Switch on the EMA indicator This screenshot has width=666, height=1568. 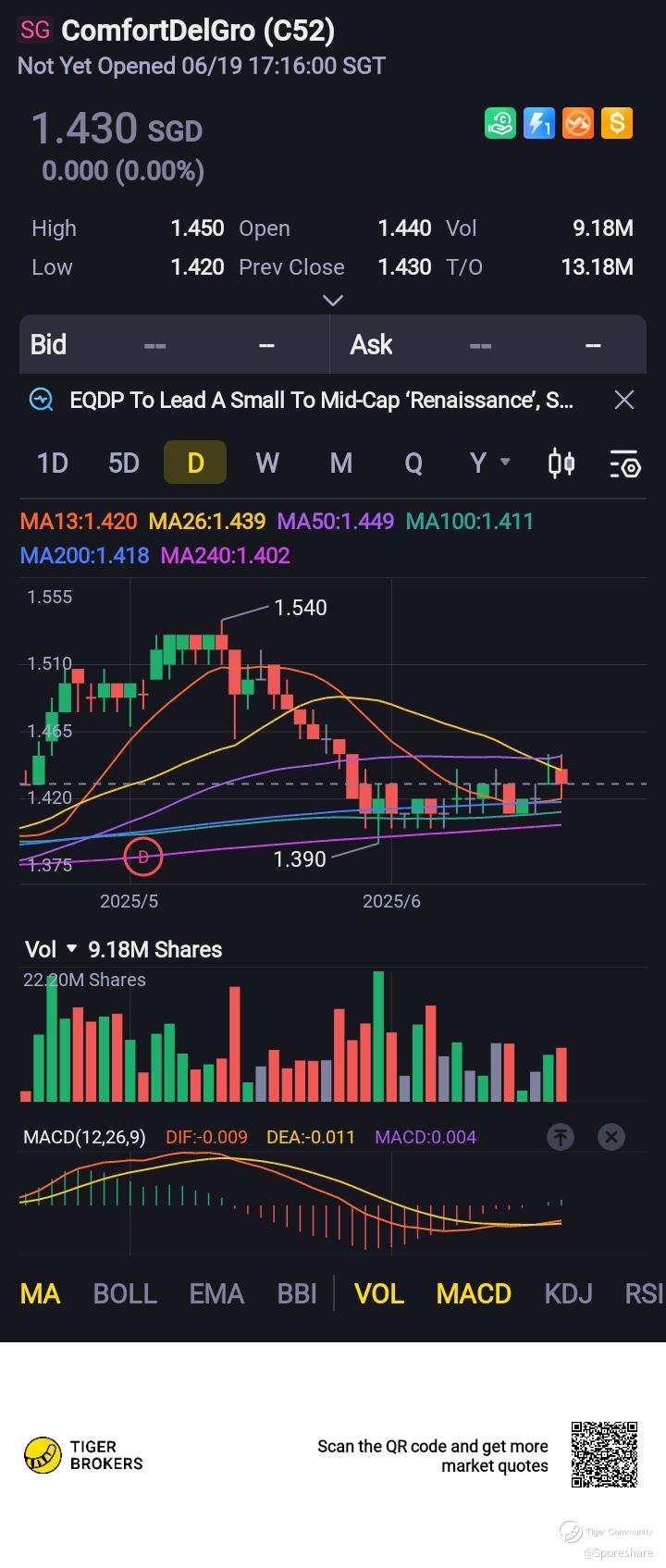(x=216, y=1293)
